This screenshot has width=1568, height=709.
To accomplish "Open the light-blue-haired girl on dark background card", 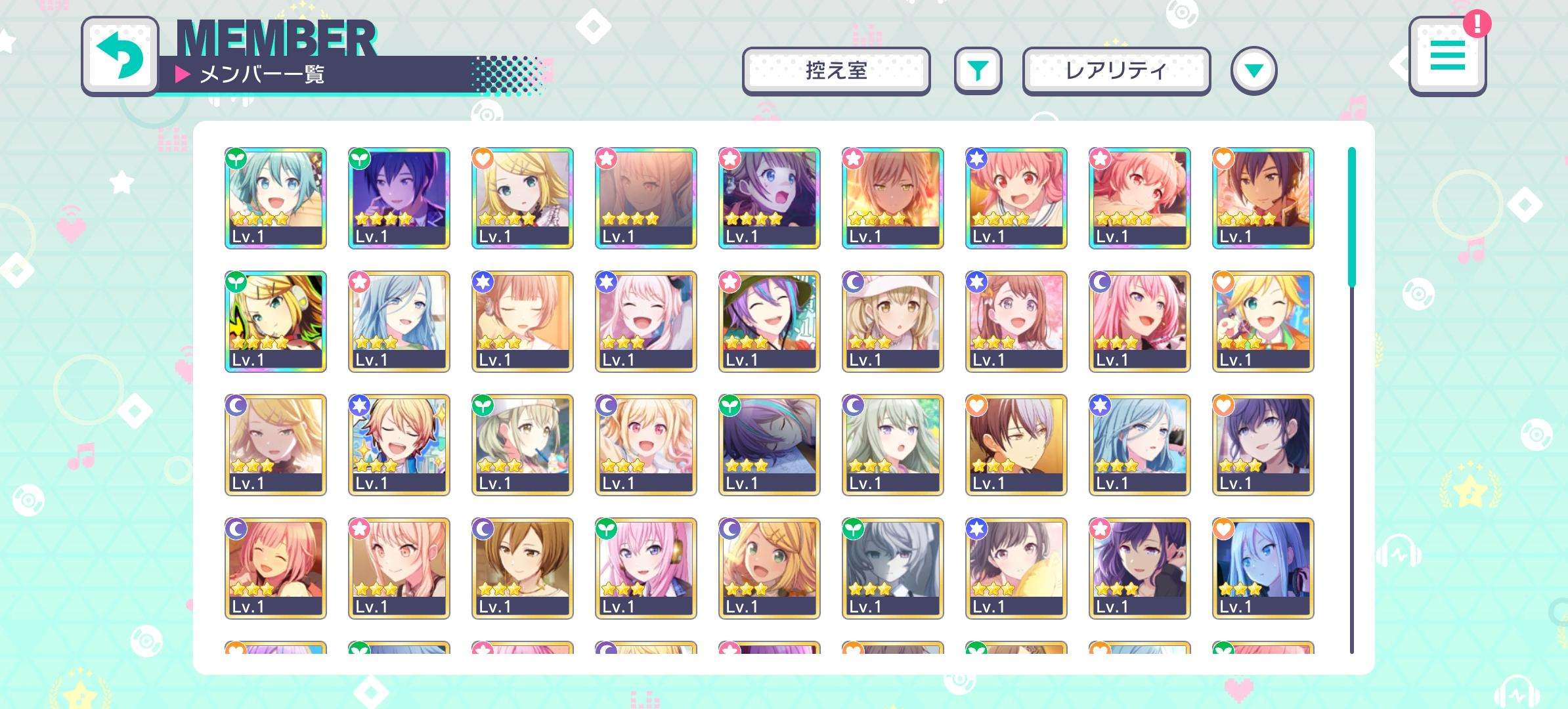I will pos(1263,568).
